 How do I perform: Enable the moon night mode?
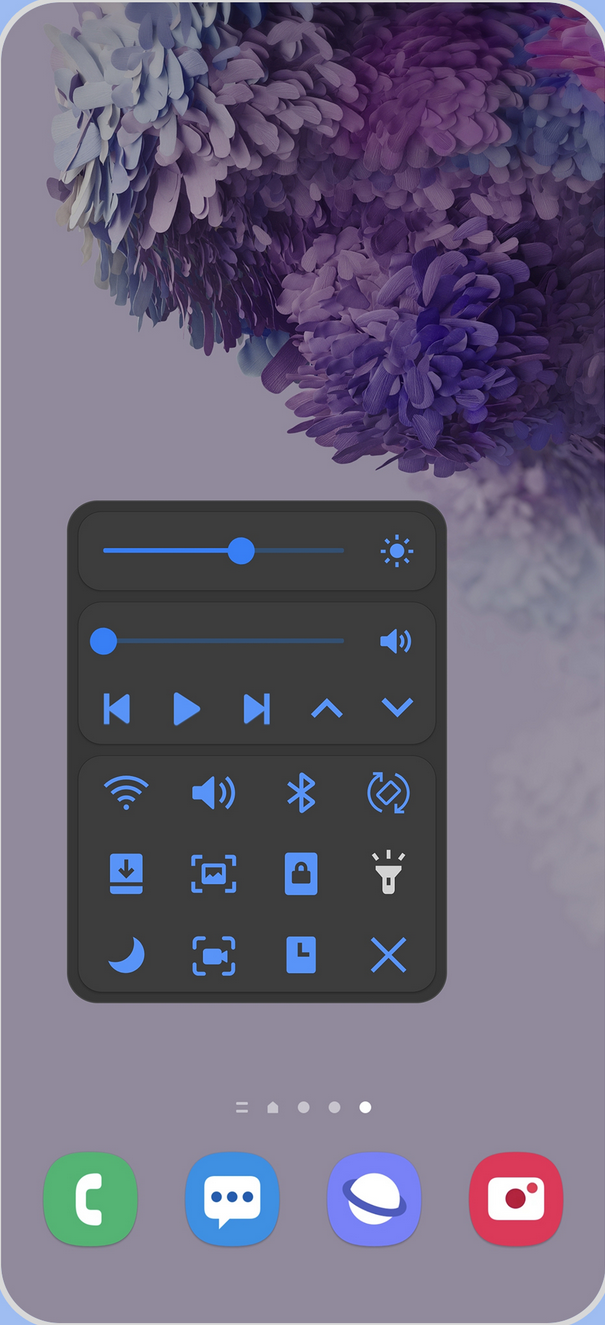coord(126,955)
